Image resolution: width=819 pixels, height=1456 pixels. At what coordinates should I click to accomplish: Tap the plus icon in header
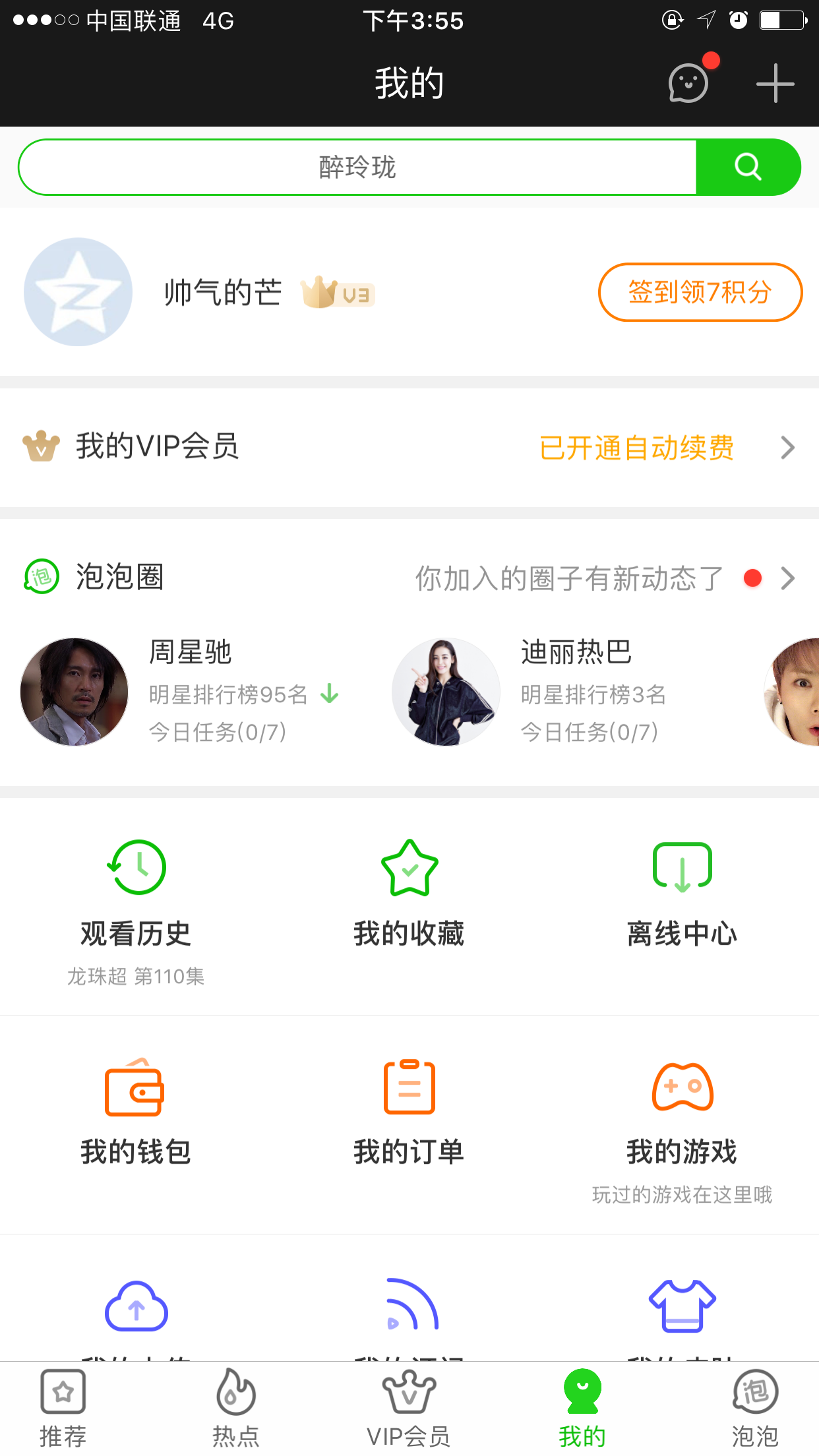[775, 84]
